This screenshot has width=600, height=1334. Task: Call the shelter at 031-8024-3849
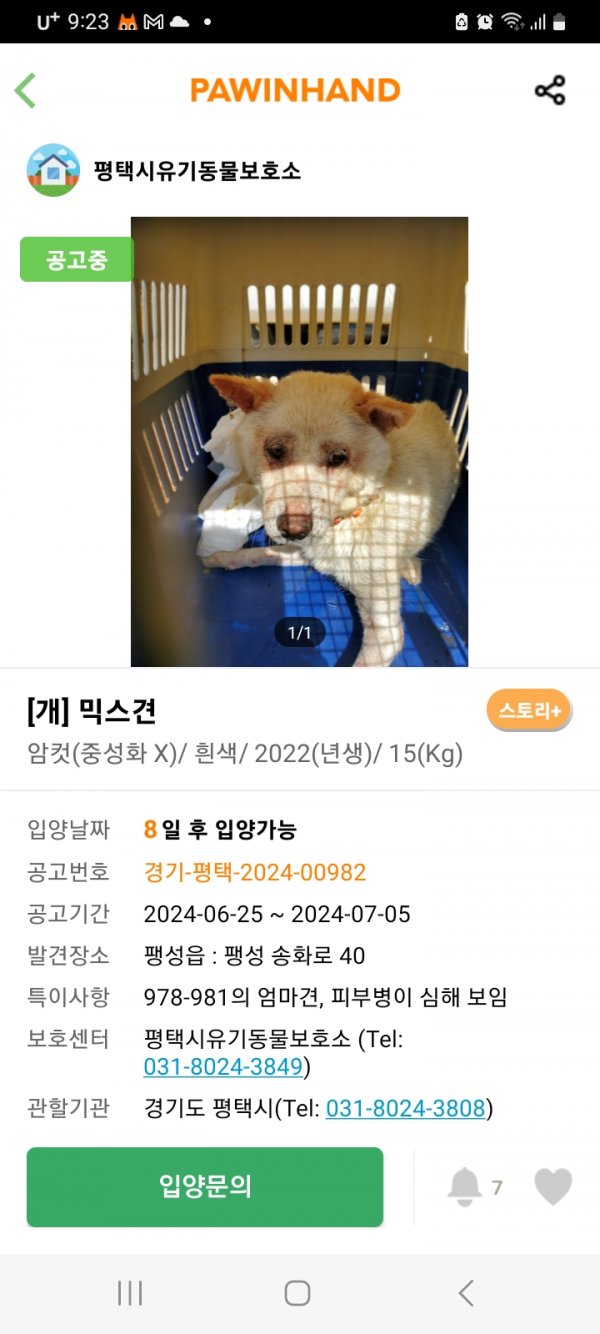pyautogui.click(x=223, y=1067)
